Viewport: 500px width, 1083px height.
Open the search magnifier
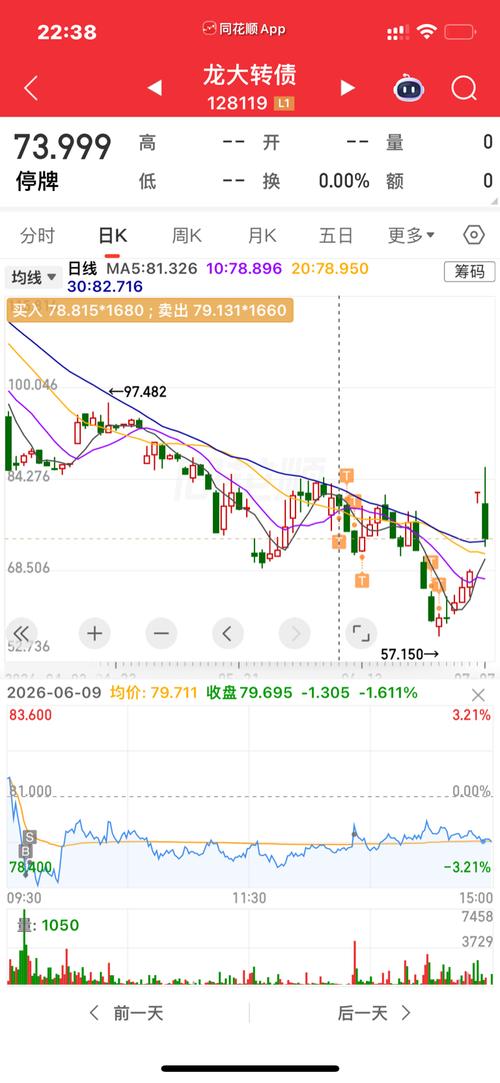pyautogui.click(x=464, y=88)
